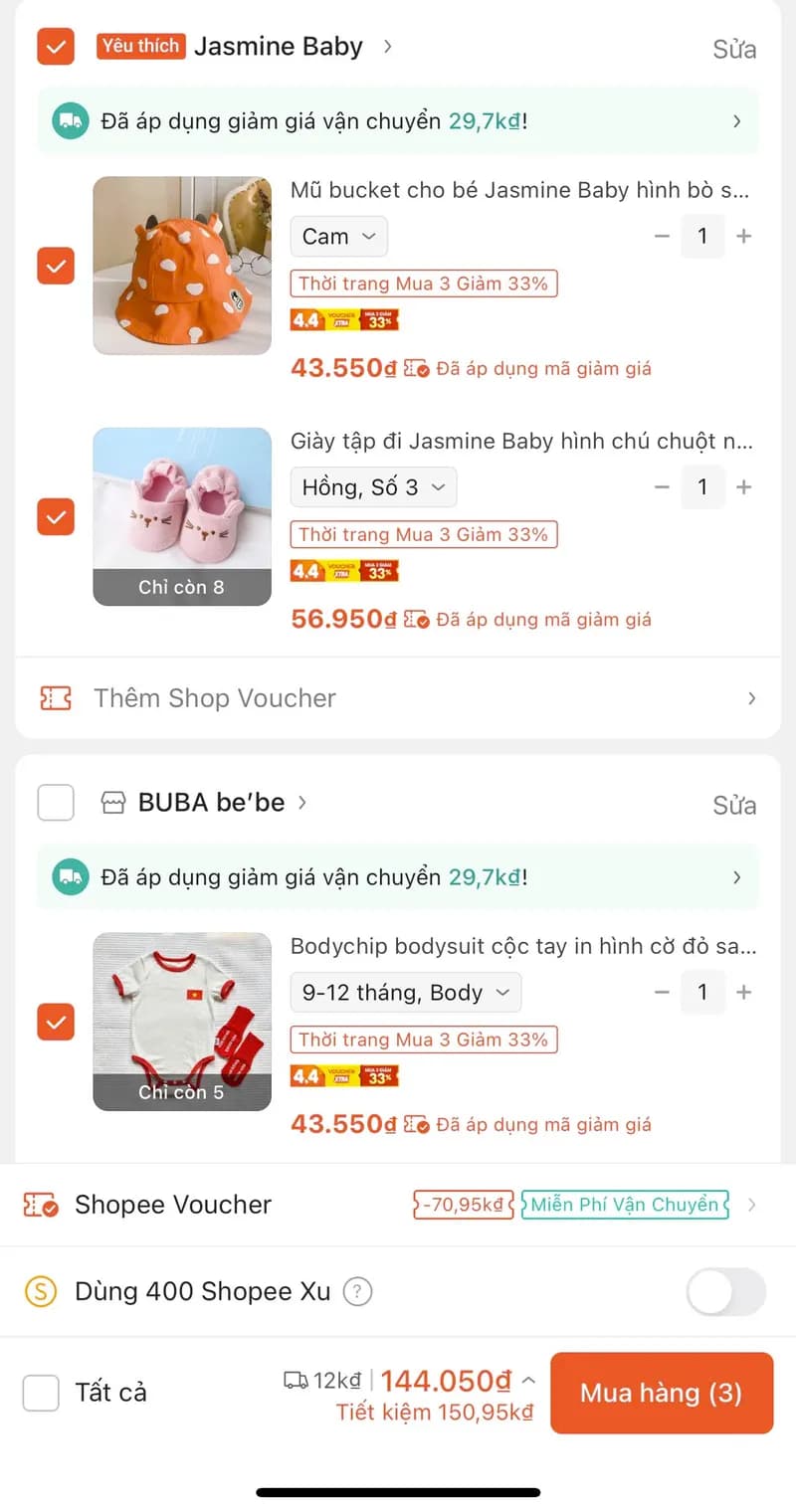Uncheck the pink baby shoes item
Screen dimensions: 796x1512
(x=56, y=516)
